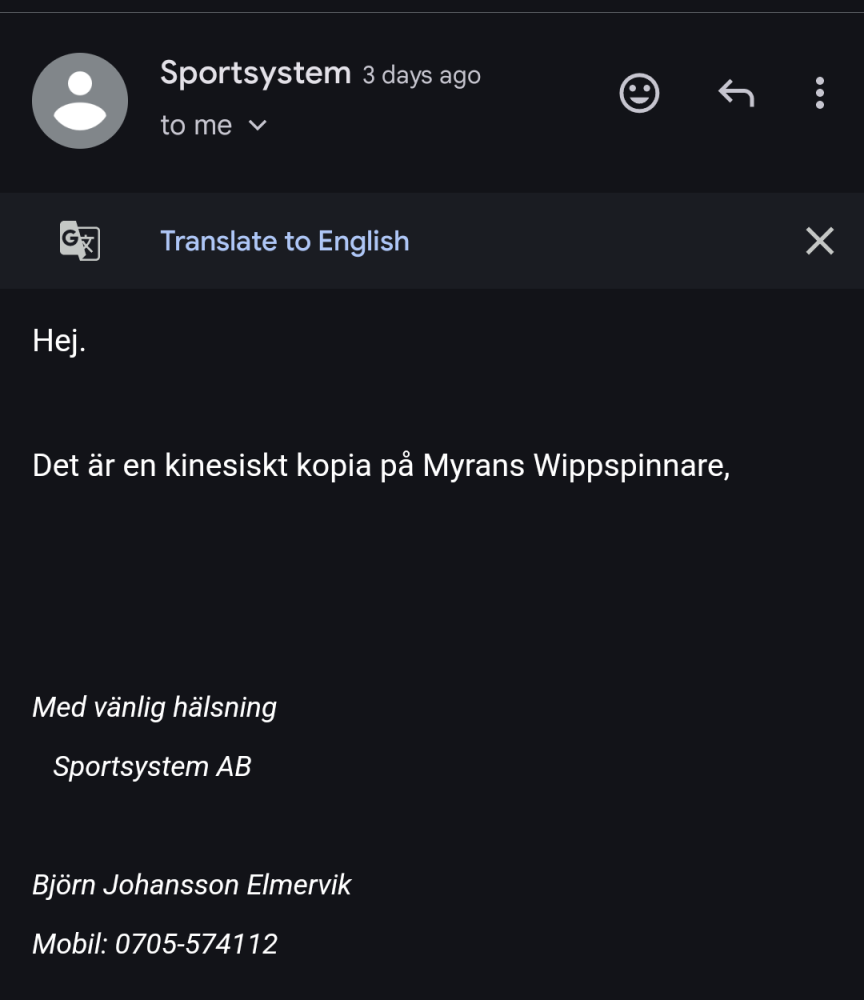Tap 'Med vänlig hälsning' closing line
This screenshot has width=864, height=1000.
[x=152, y=707]
